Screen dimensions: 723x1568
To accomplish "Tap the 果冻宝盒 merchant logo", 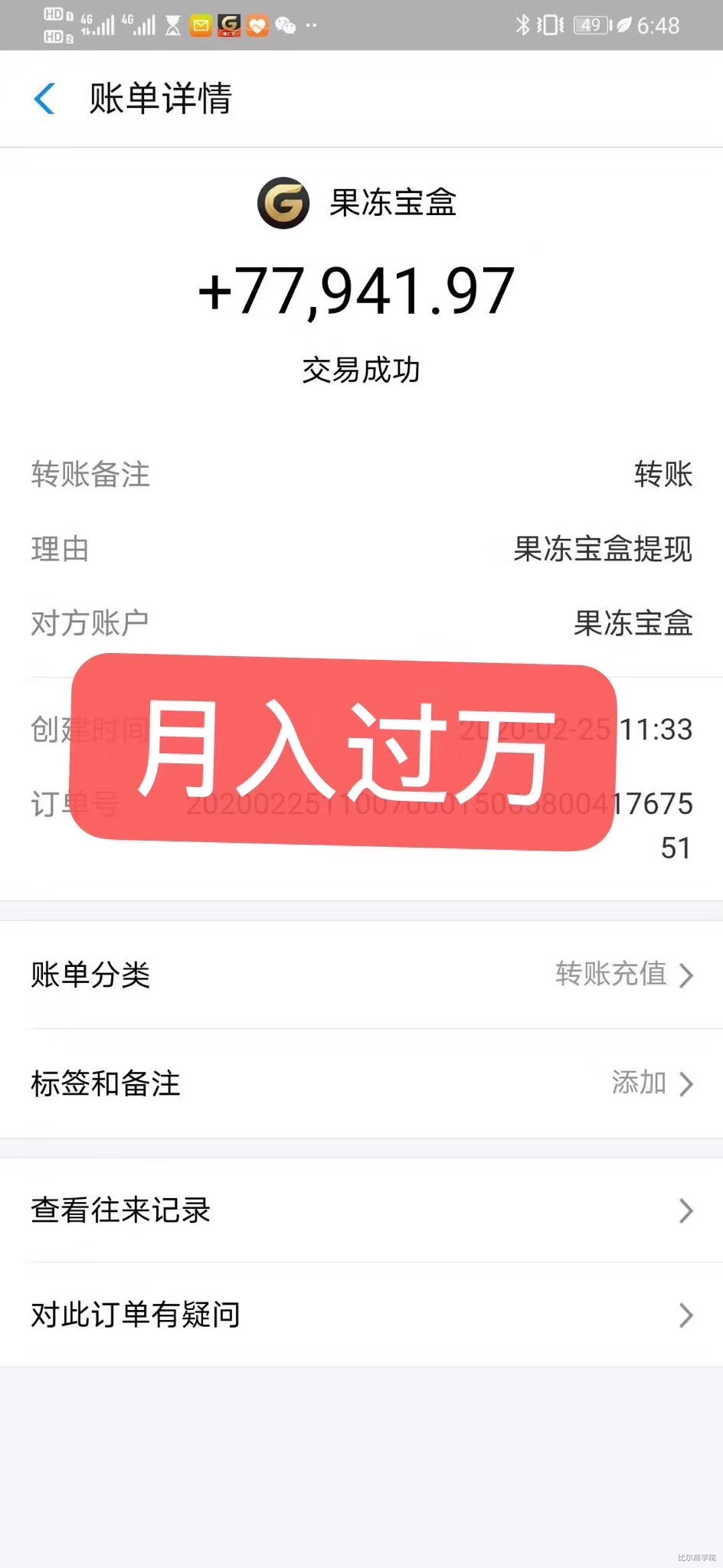I will tap(283, 204).
